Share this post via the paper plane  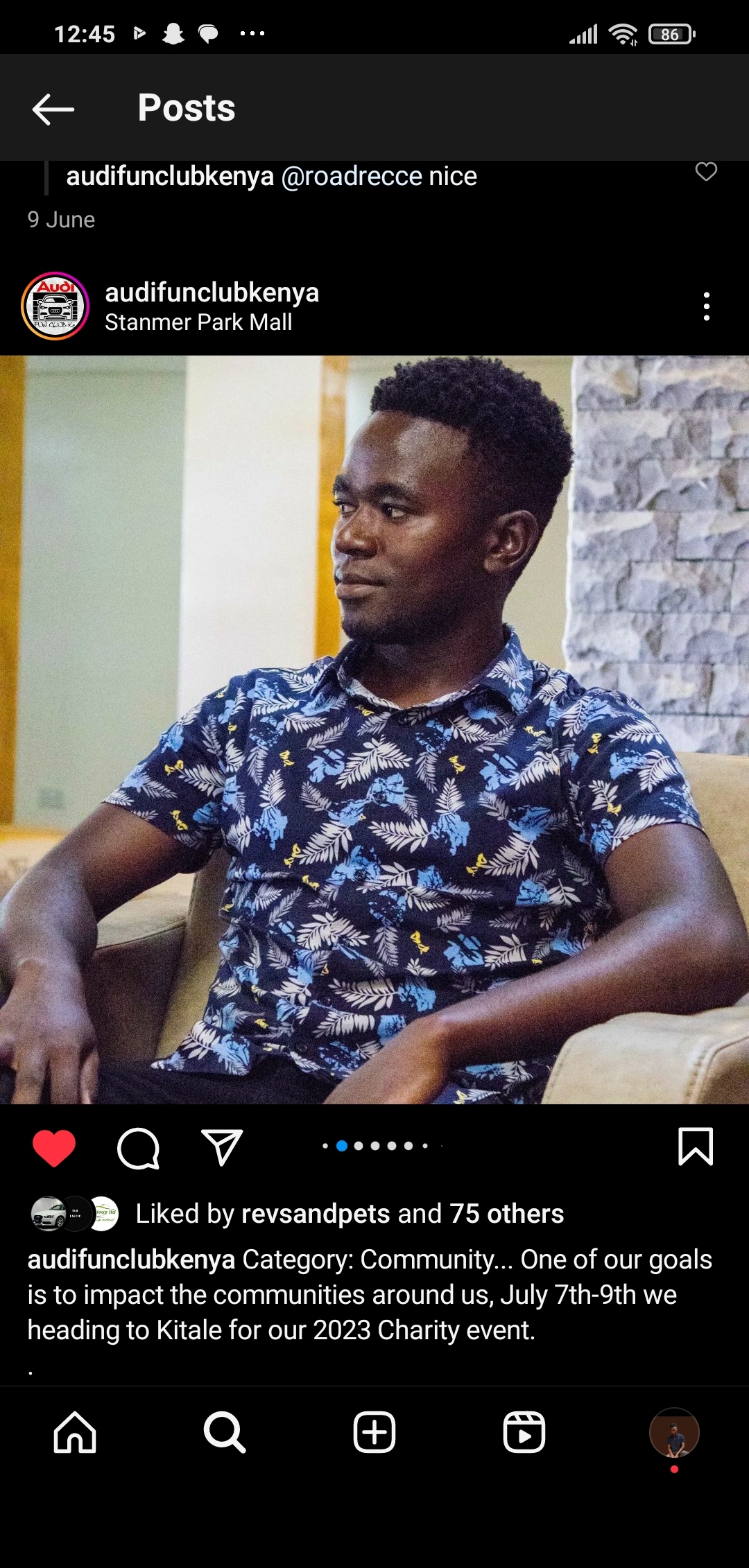coord(222,1148)
